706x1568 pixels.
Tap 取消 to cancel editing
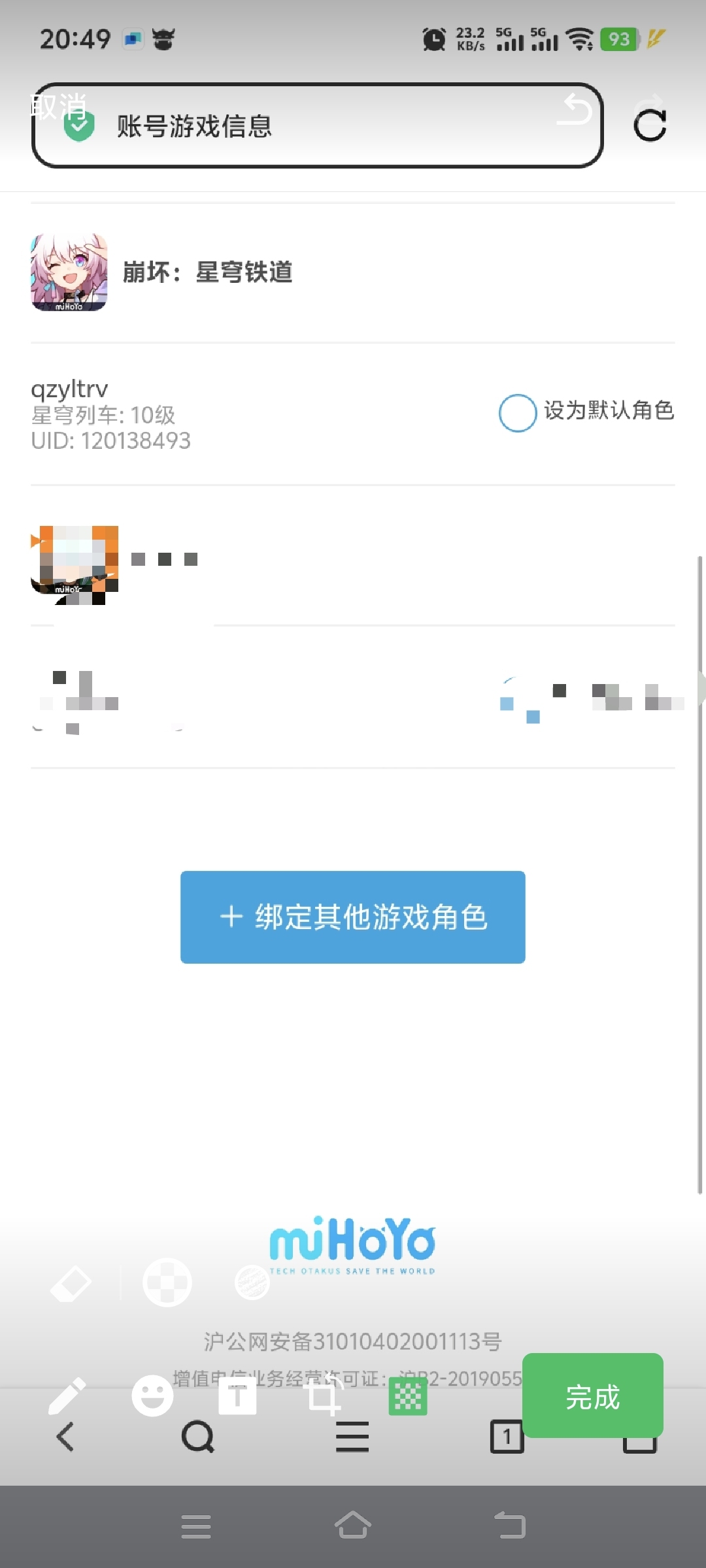58,106
